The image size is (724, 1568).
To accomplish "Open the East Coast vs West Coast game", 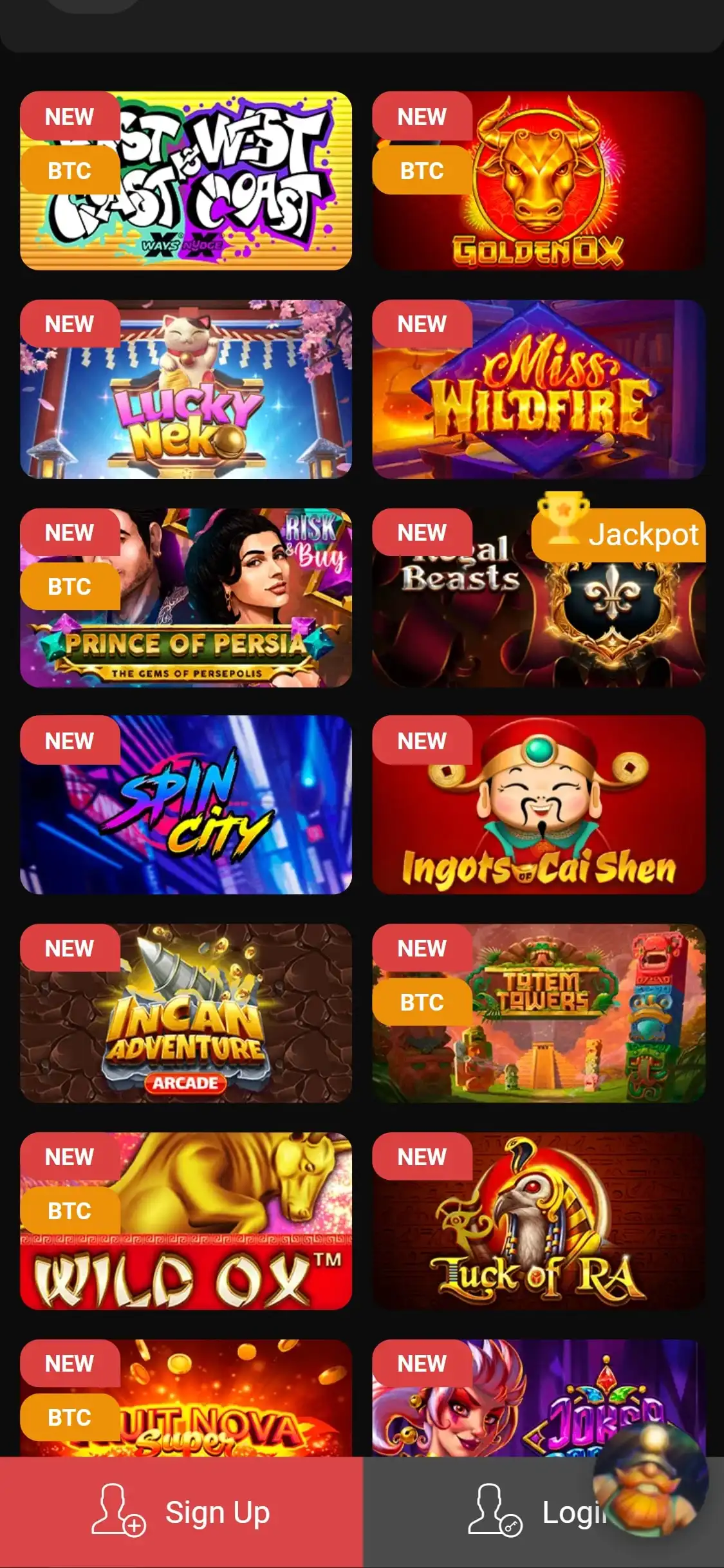I will pyautogui.click(x=186, y=180).
